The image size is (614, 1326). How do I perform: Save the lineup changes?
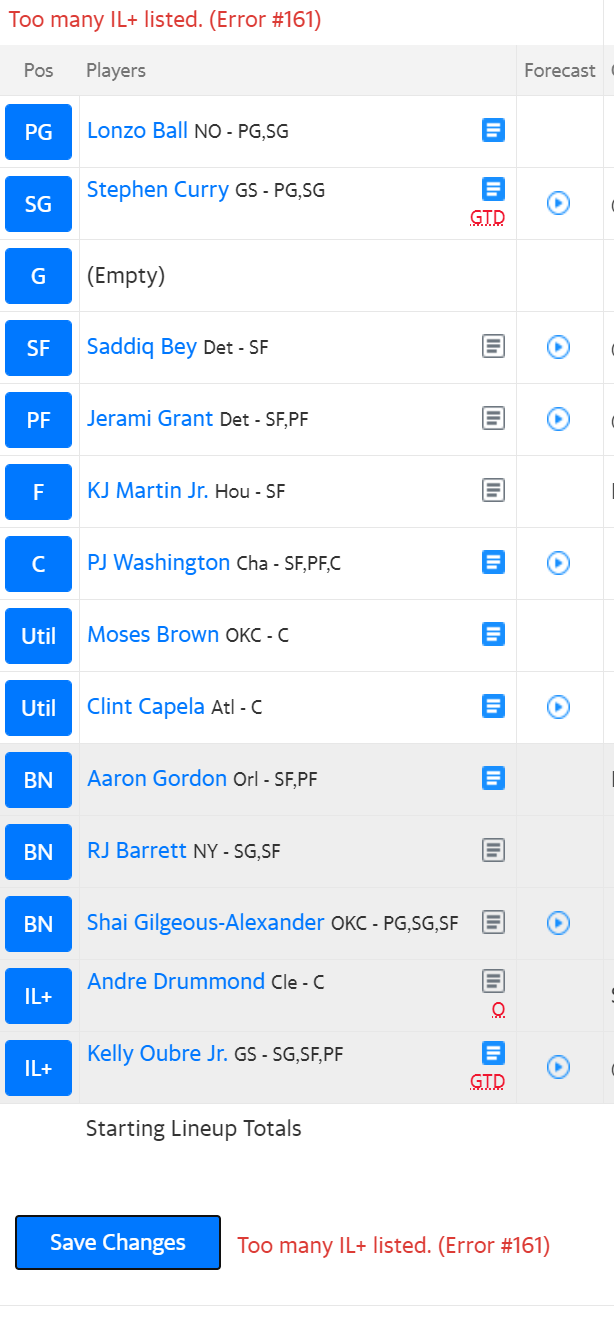[x=118, y=1243]
